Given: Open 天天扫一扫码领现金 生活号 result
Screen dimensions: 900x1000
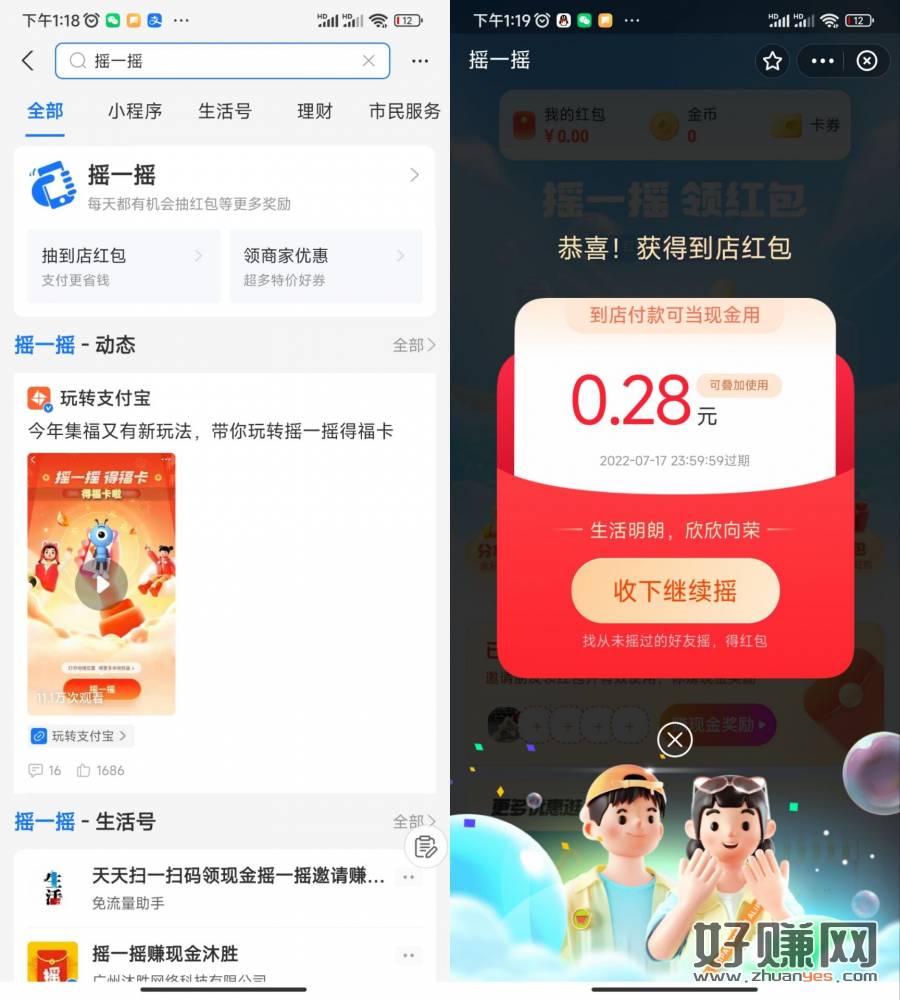Looking at the screenshot, I should [x=238, y=887].
